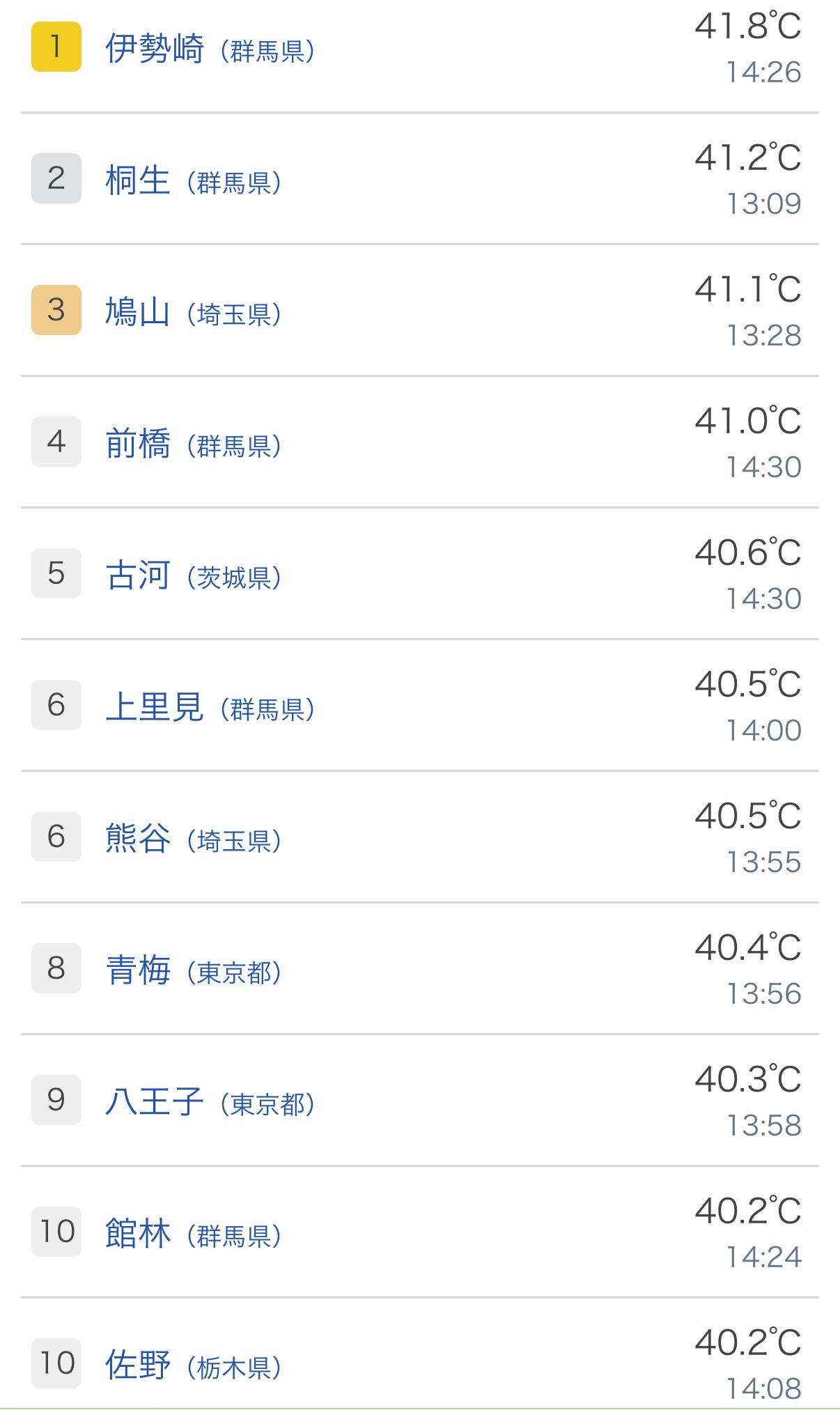Open the 伊勢崎 (群馬県) location link
The height and width of the screenshot is (1410, 840).
(x=210, y=49)
